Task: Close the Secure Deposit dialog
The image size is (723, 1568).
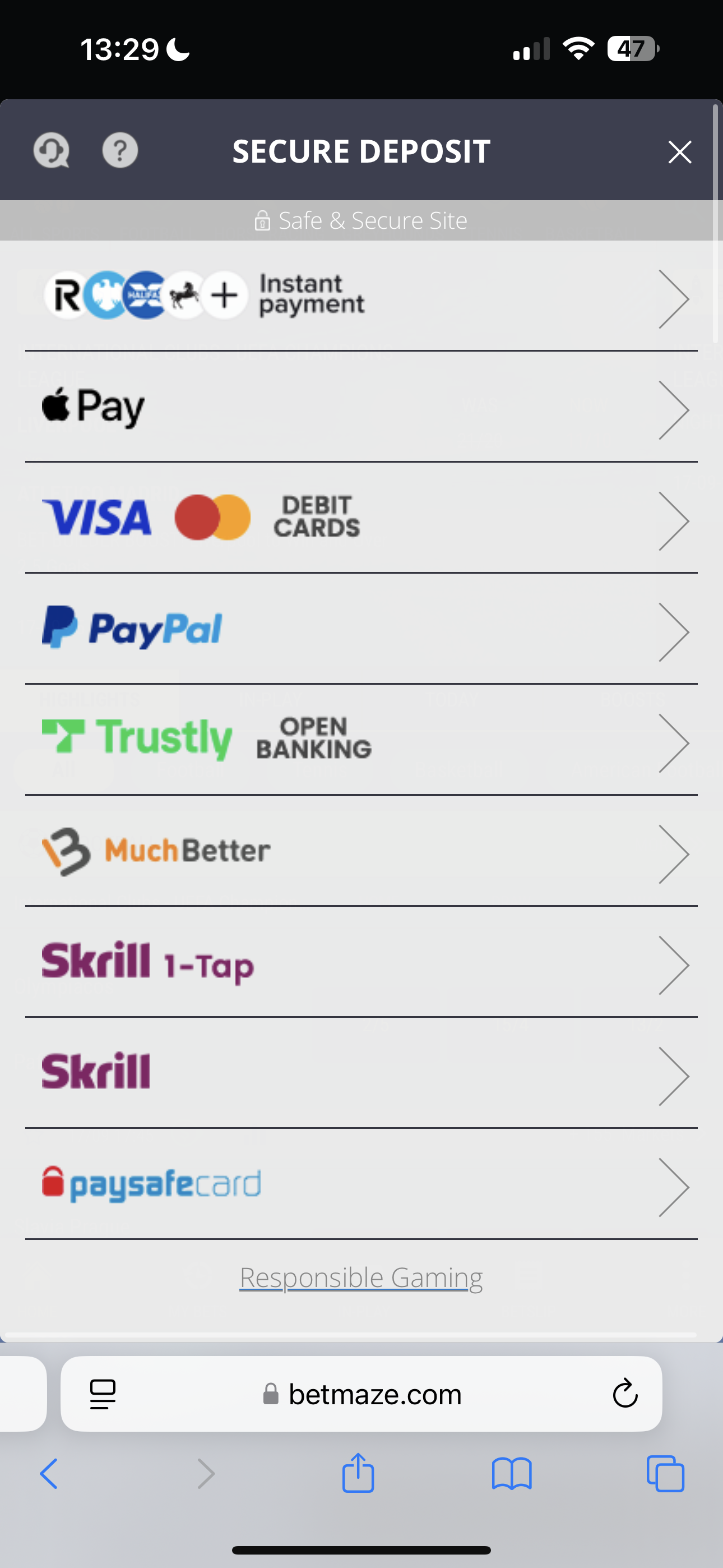Action: [x=679, y=151]
